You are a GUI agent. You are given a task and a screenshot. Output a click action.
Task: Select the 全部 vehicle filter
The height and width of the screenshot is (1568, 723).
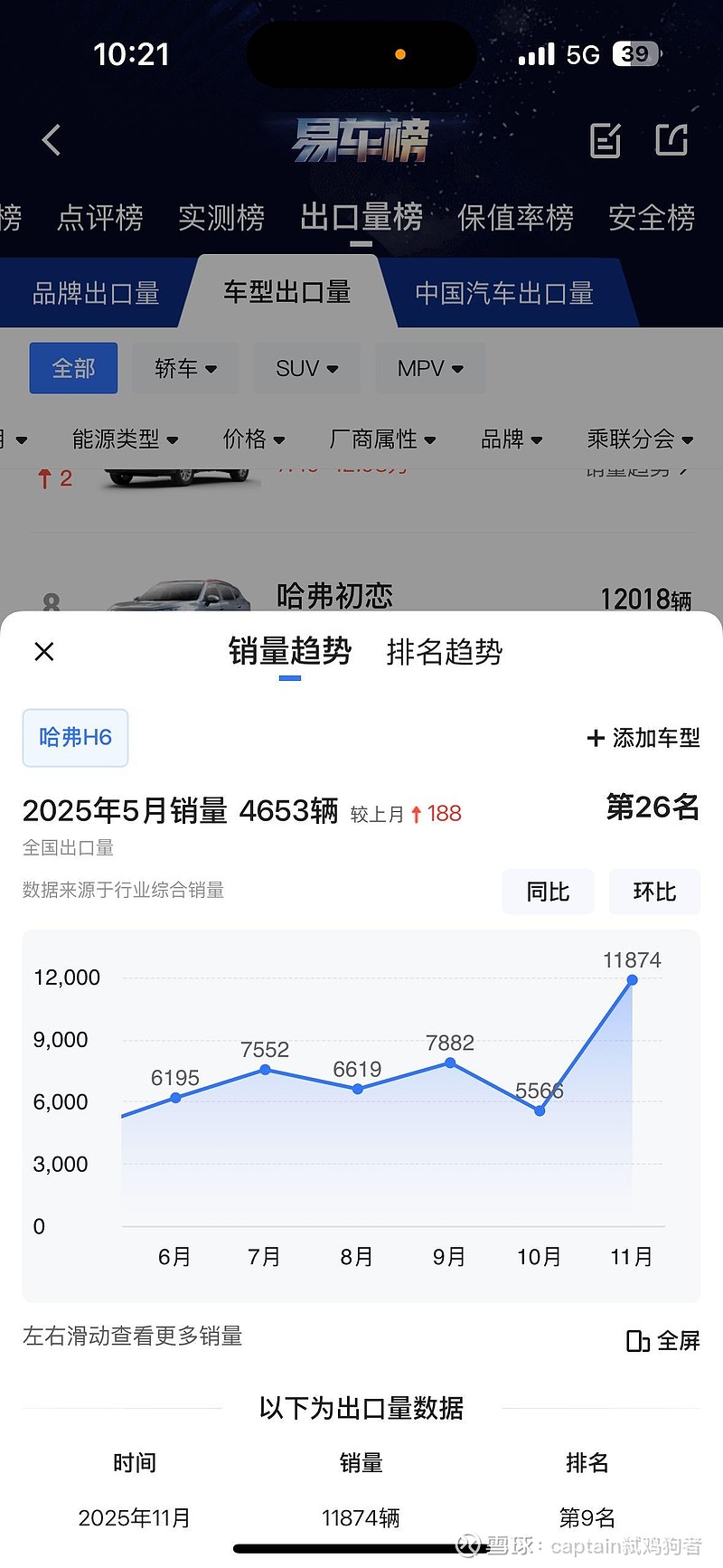73,368
